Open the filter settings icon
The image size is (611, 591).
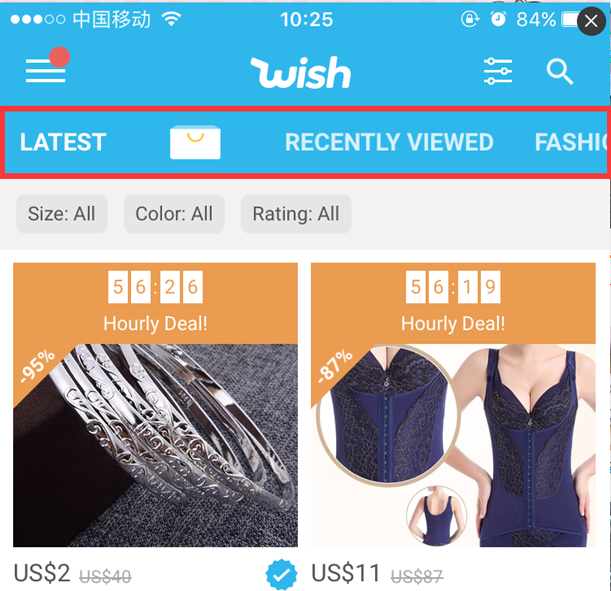pyautogui.click(x=497, y=71)
